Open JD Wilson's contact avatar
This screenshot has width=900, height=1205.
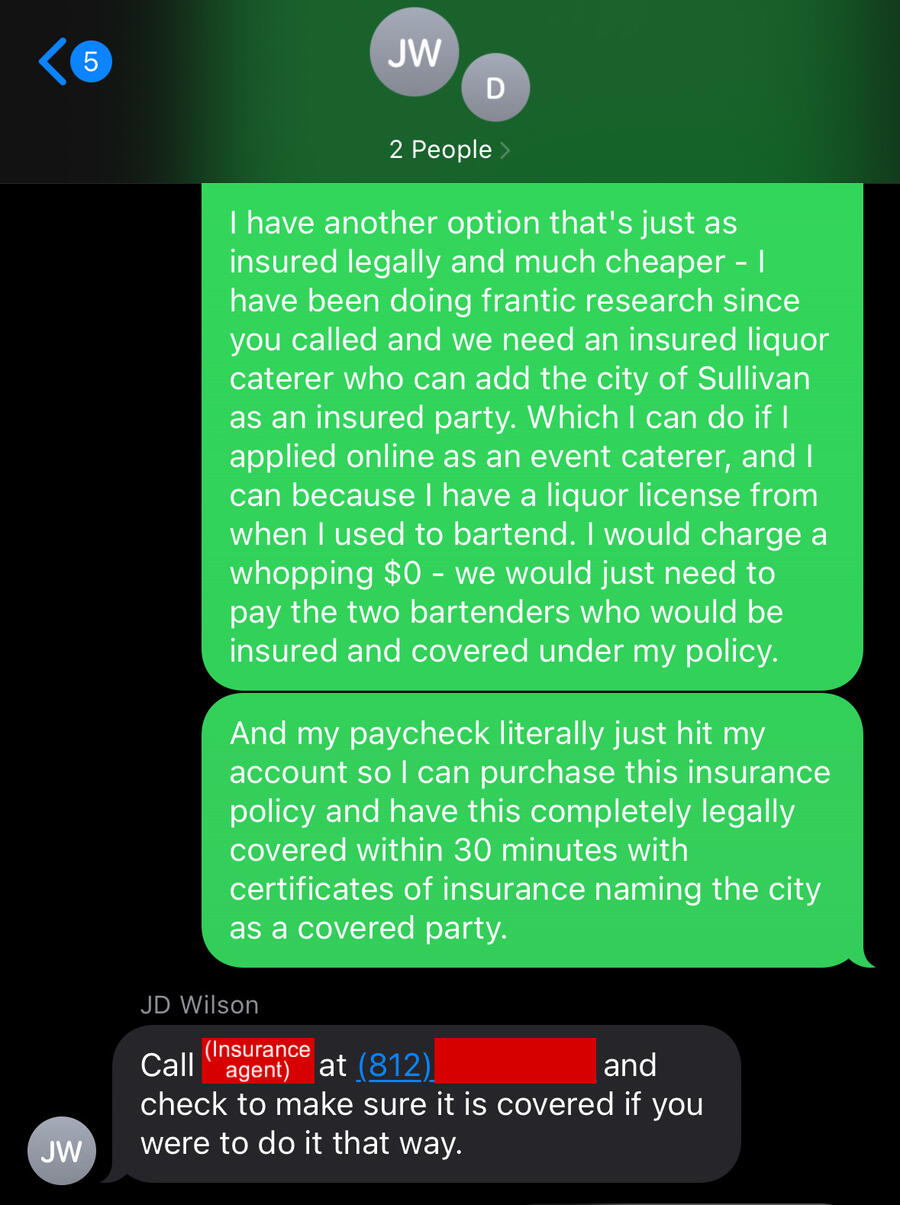[x=62, y=1151]
